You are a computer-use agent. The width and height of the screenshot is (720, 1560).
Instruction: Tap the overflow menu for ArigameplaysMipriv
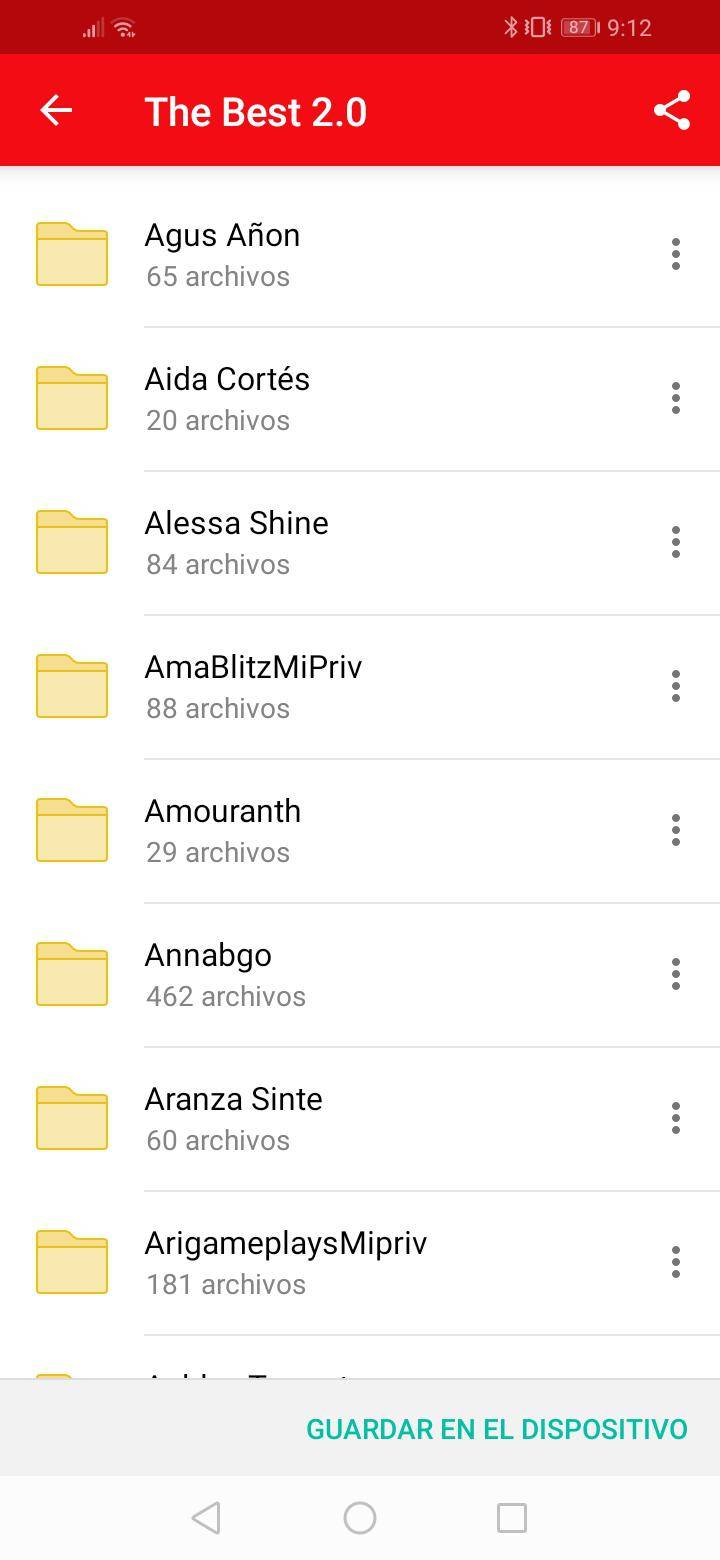tap(676, 1262)
